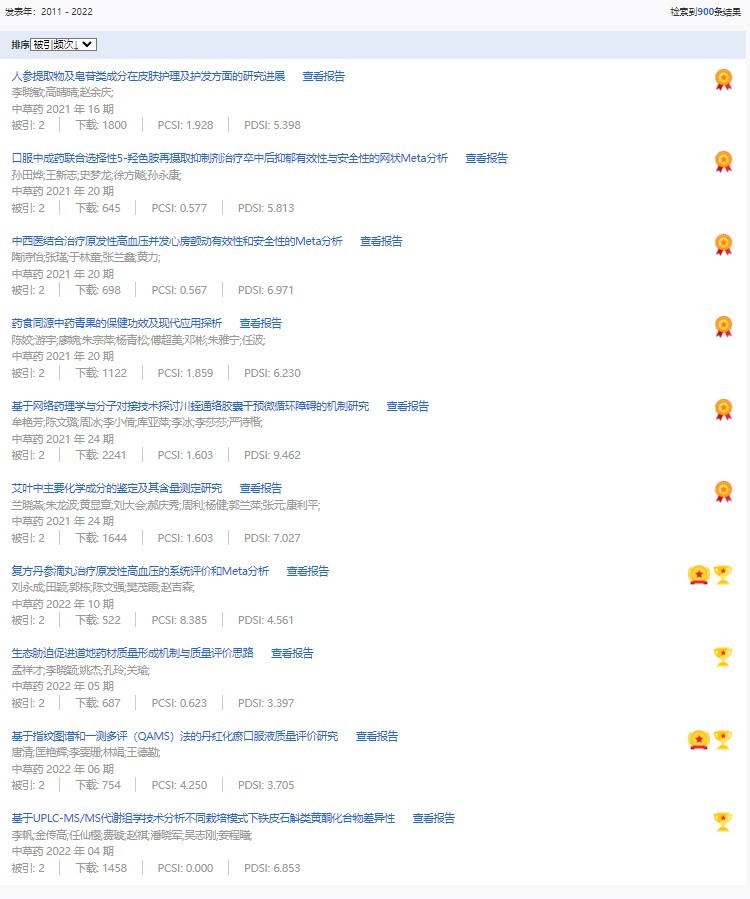View report for 生态胁迫促进道地药材 article
750x899 pixels.
click(x=292, y=653)
